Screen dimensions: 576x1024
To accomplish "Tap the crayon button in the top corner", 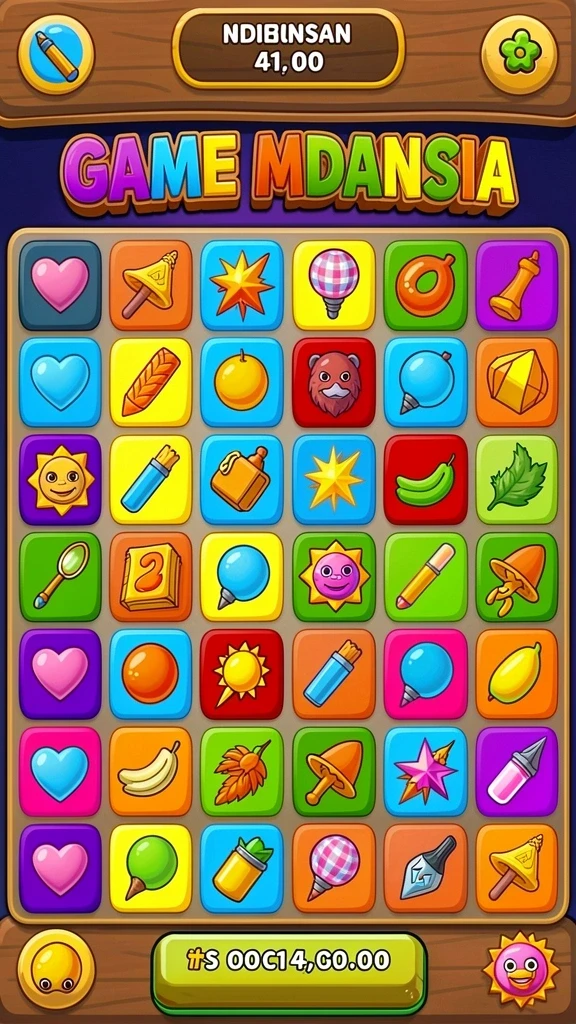I will coord(56,54).
